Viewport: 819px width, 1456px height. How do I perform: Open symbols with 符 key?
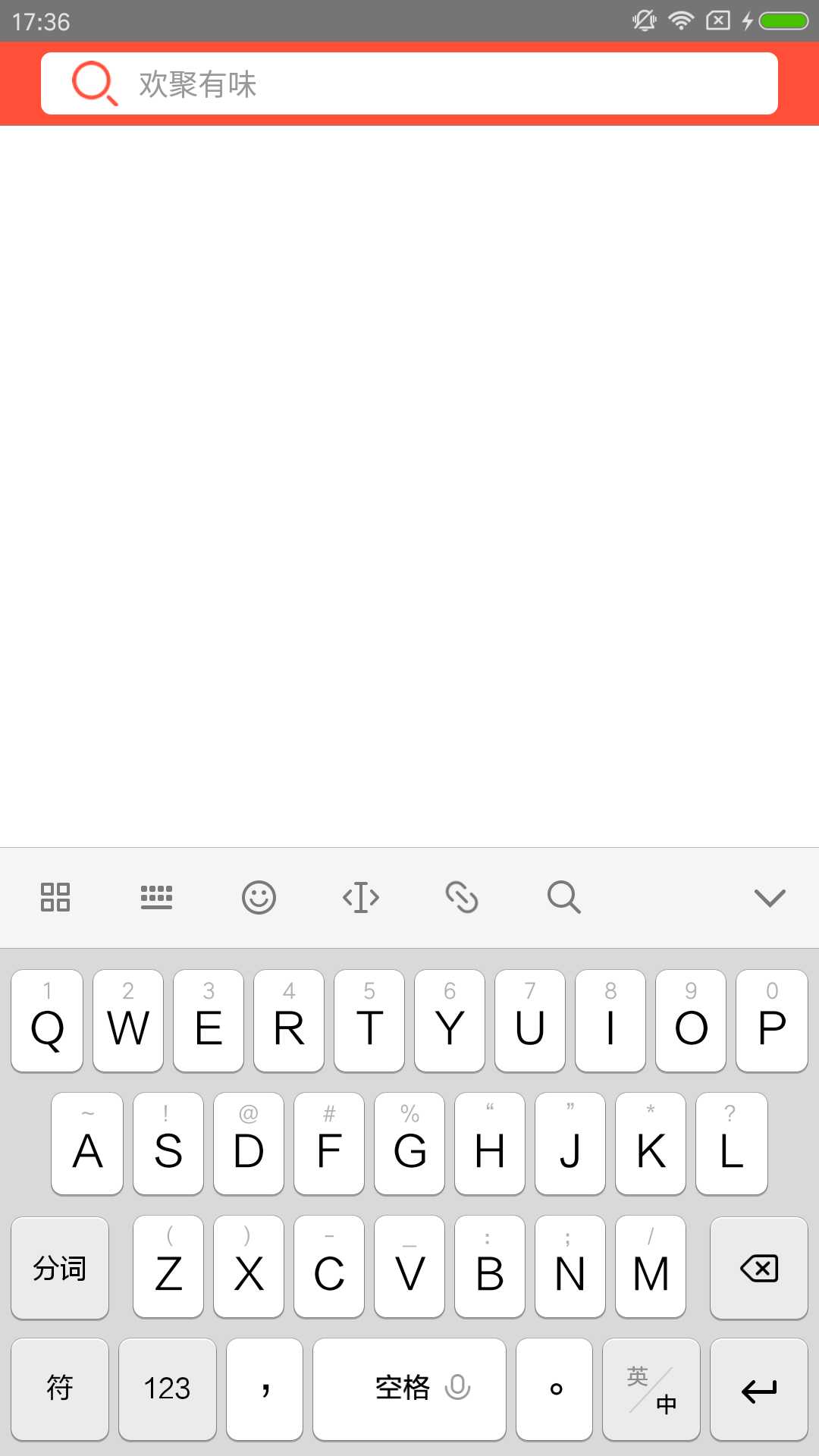tap(60, 1389)
